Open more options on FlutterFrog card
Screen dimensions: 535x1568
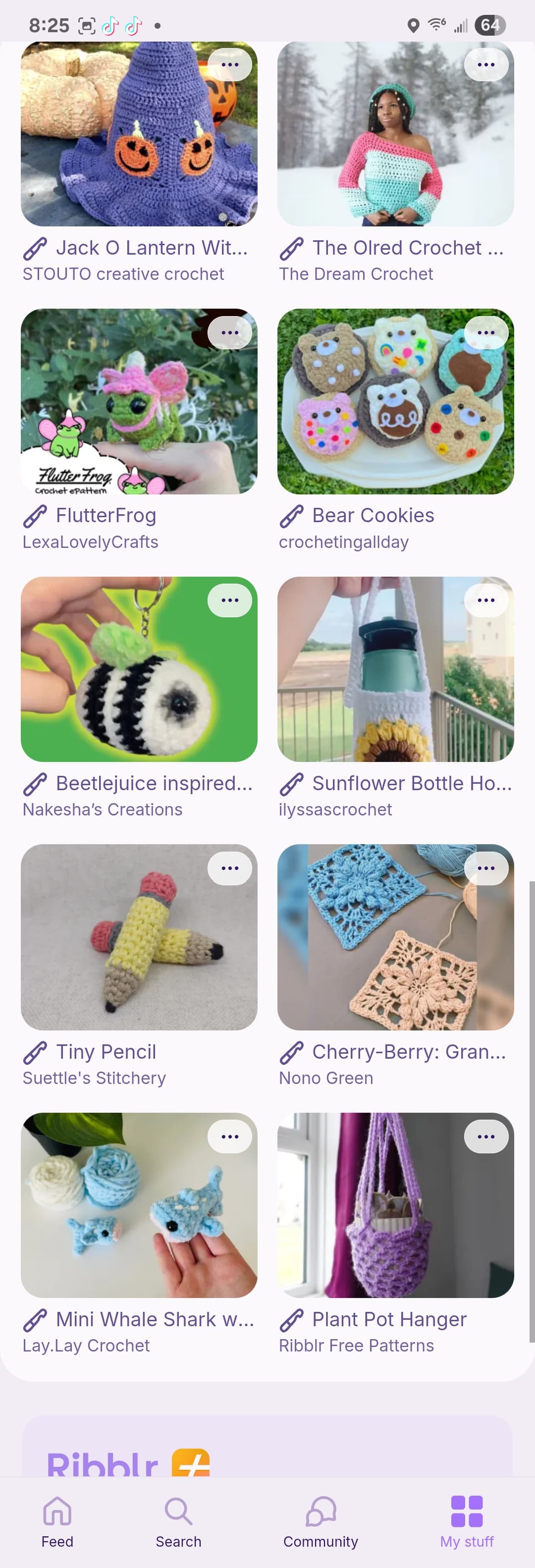tap(229, 332)
